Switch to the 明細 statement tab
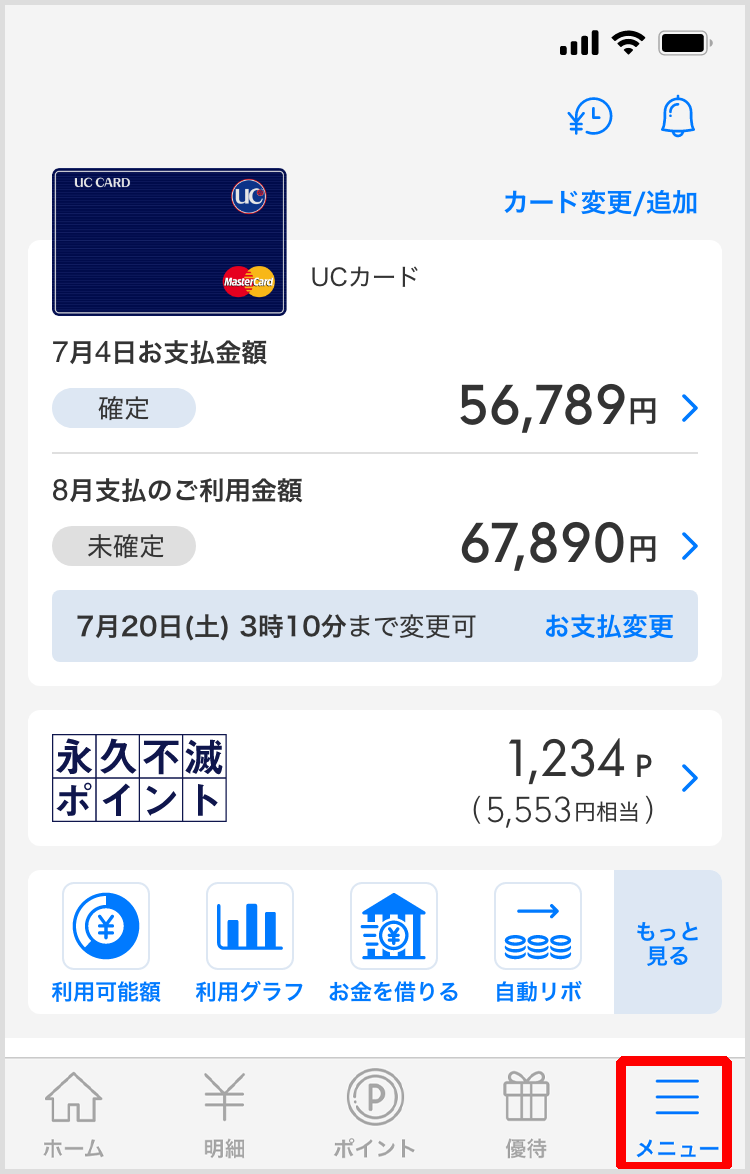The height and width of the screenshot is (1174, 750). tap(225, 1114)
